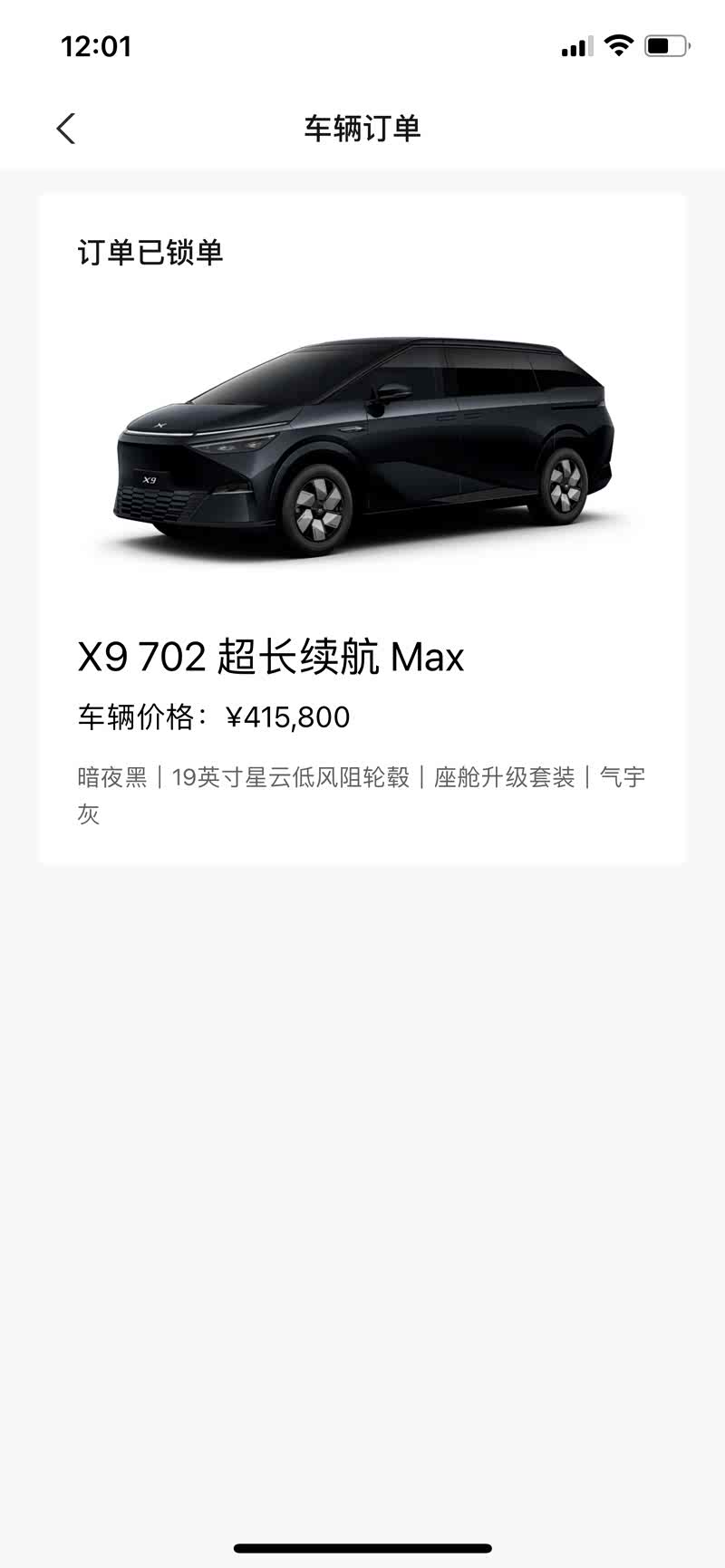Open the X9 702 locked order card
This screenshot has height=1568, width=725.
[x=362, y=529]
